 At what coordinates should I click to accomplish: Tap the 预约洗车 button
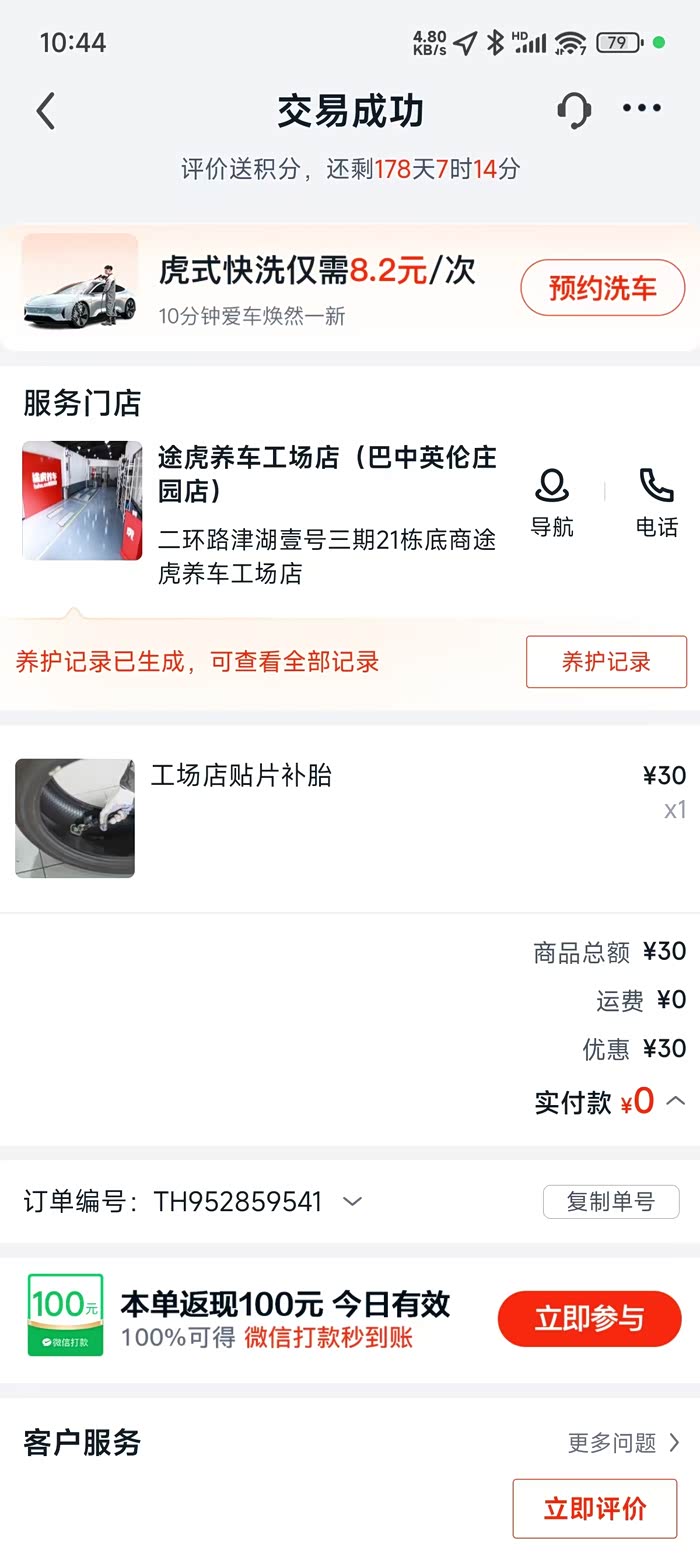point(602,288)
